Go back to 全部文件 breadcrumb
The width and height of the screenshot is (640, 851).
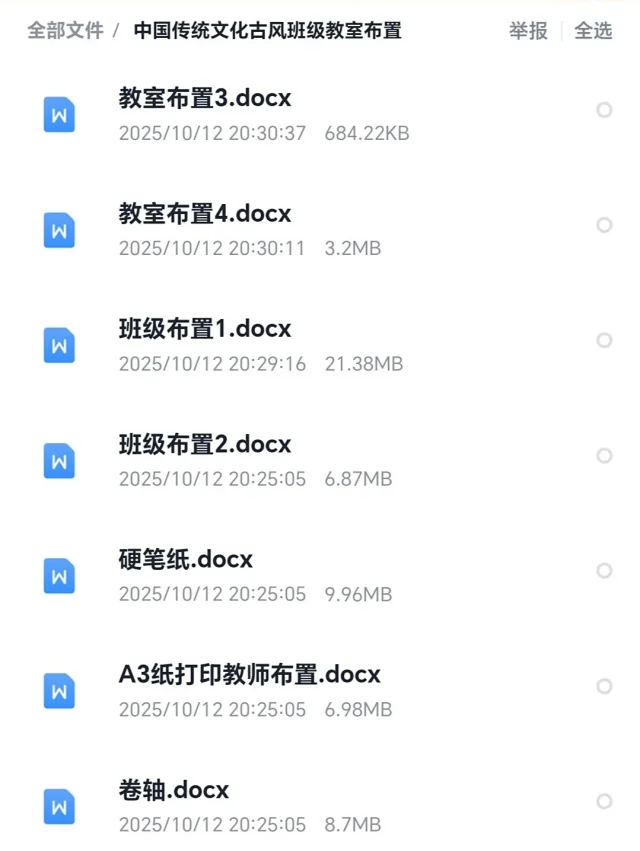pyautogui.click(x=65, y=31)
